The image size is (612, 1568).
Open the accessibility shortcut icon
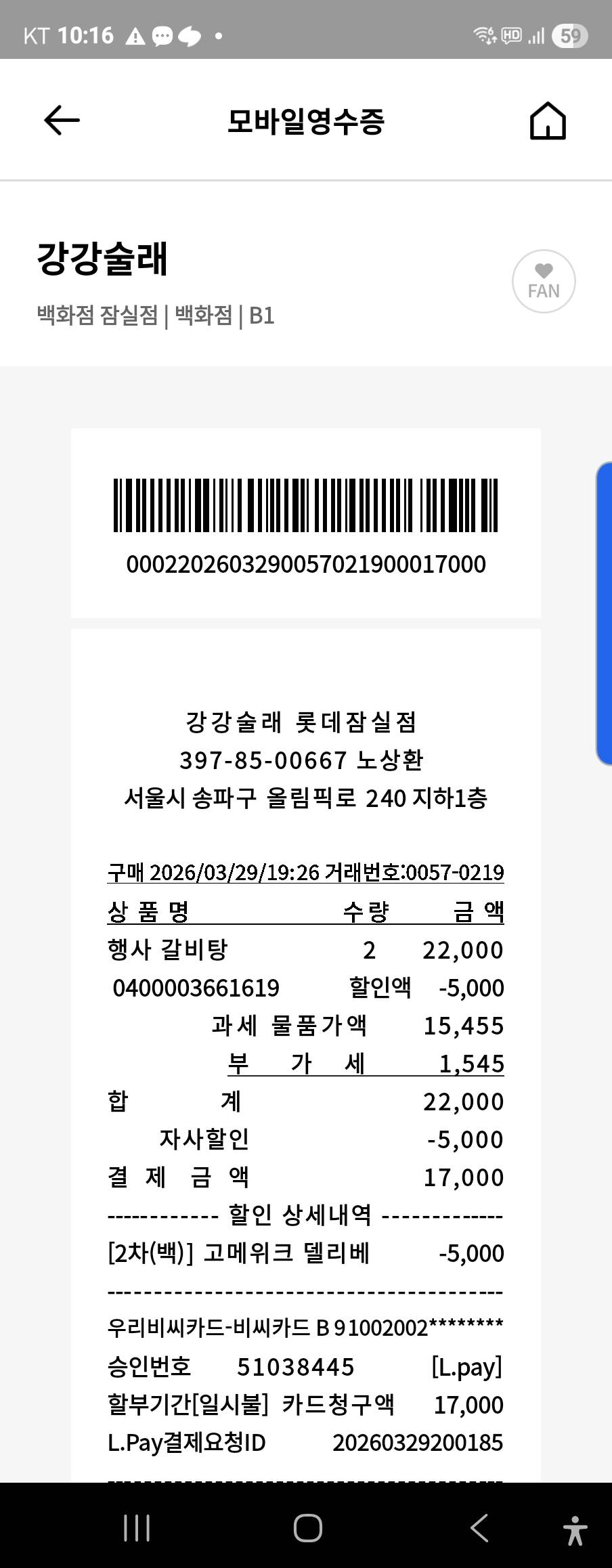(575, 1529)
